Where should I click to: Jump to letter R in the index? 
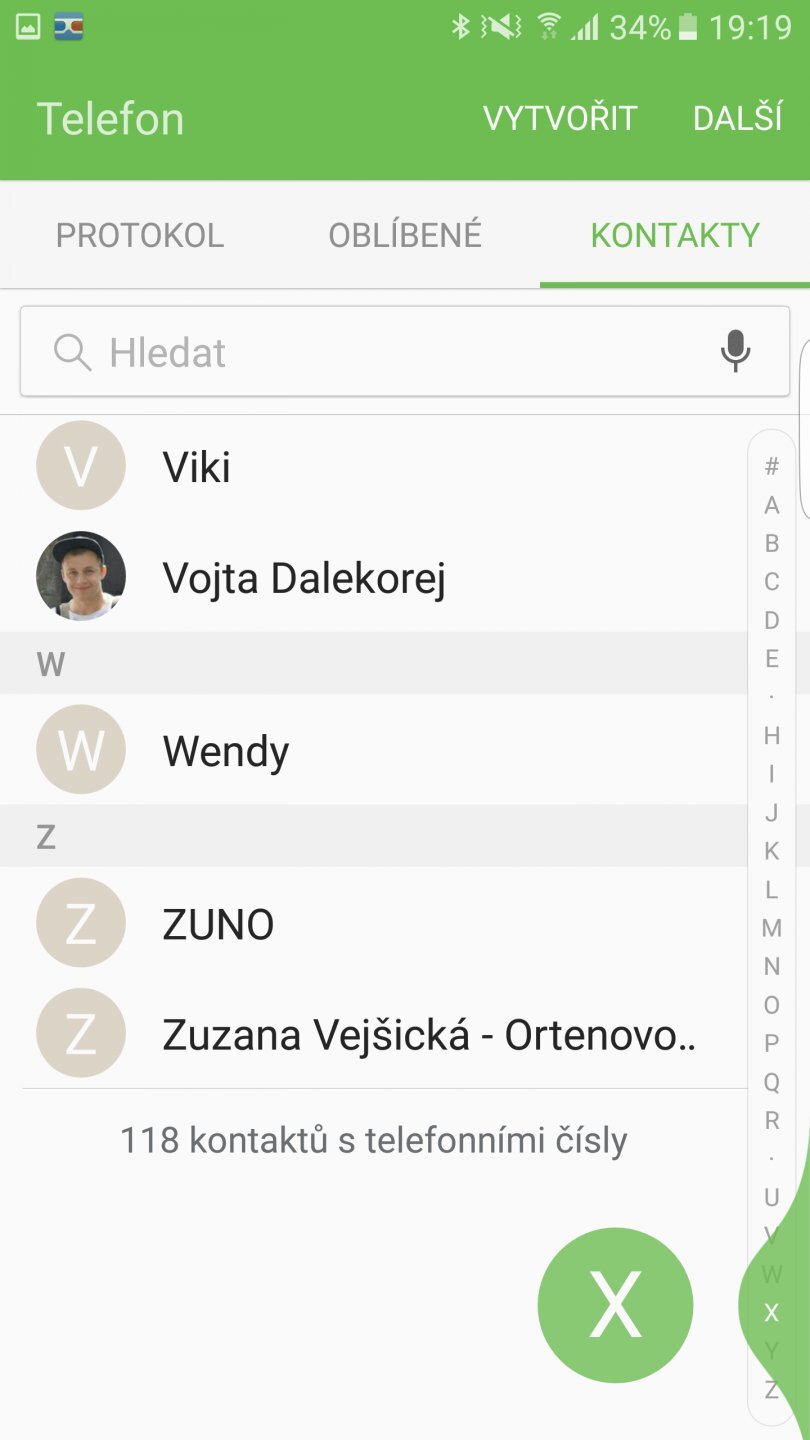tap(771, 1120)
